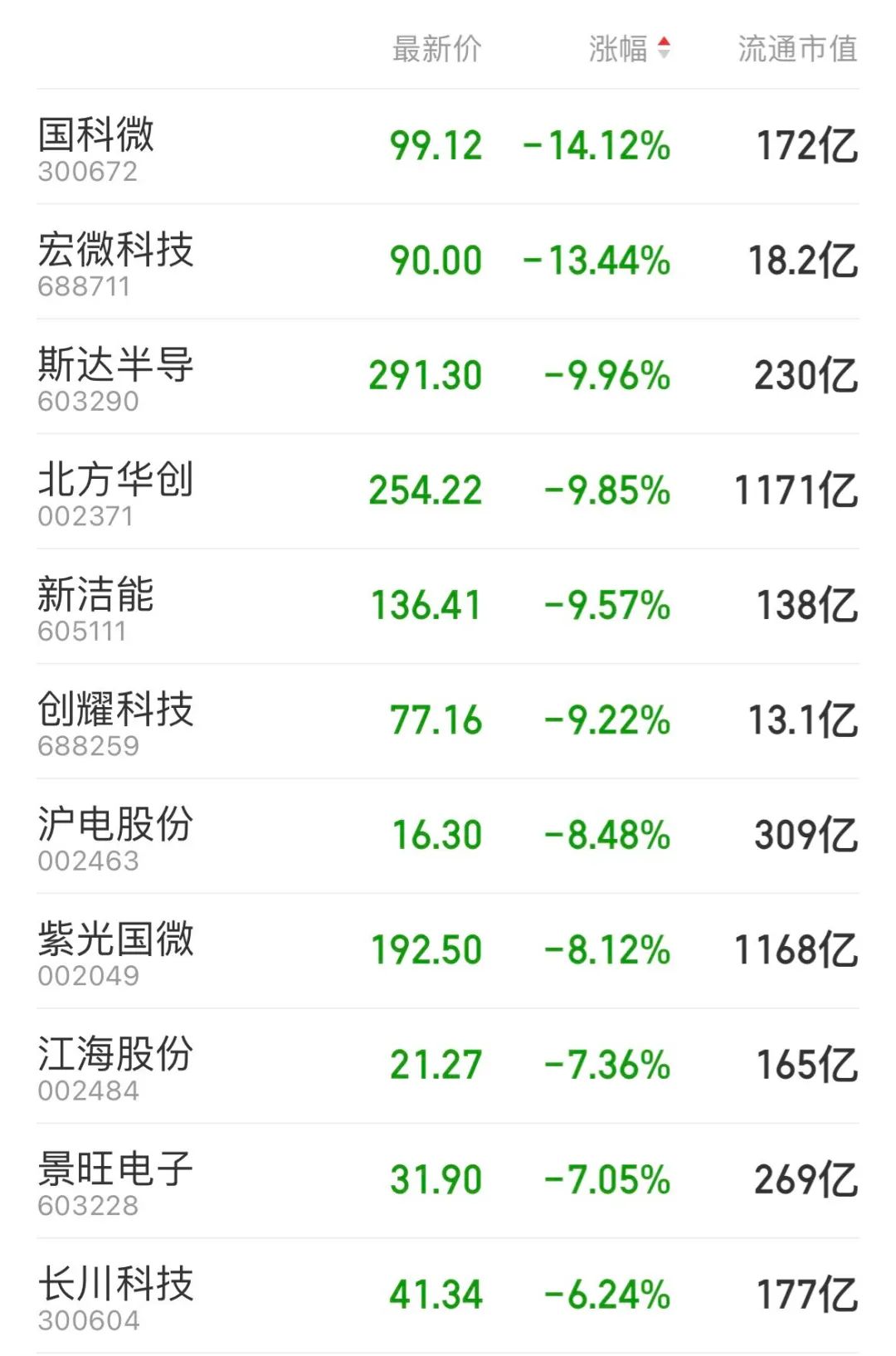View 长川科技 300604 stock details
The width and height of the screenshot is (896, 1356).
(x=448, y=1296)
